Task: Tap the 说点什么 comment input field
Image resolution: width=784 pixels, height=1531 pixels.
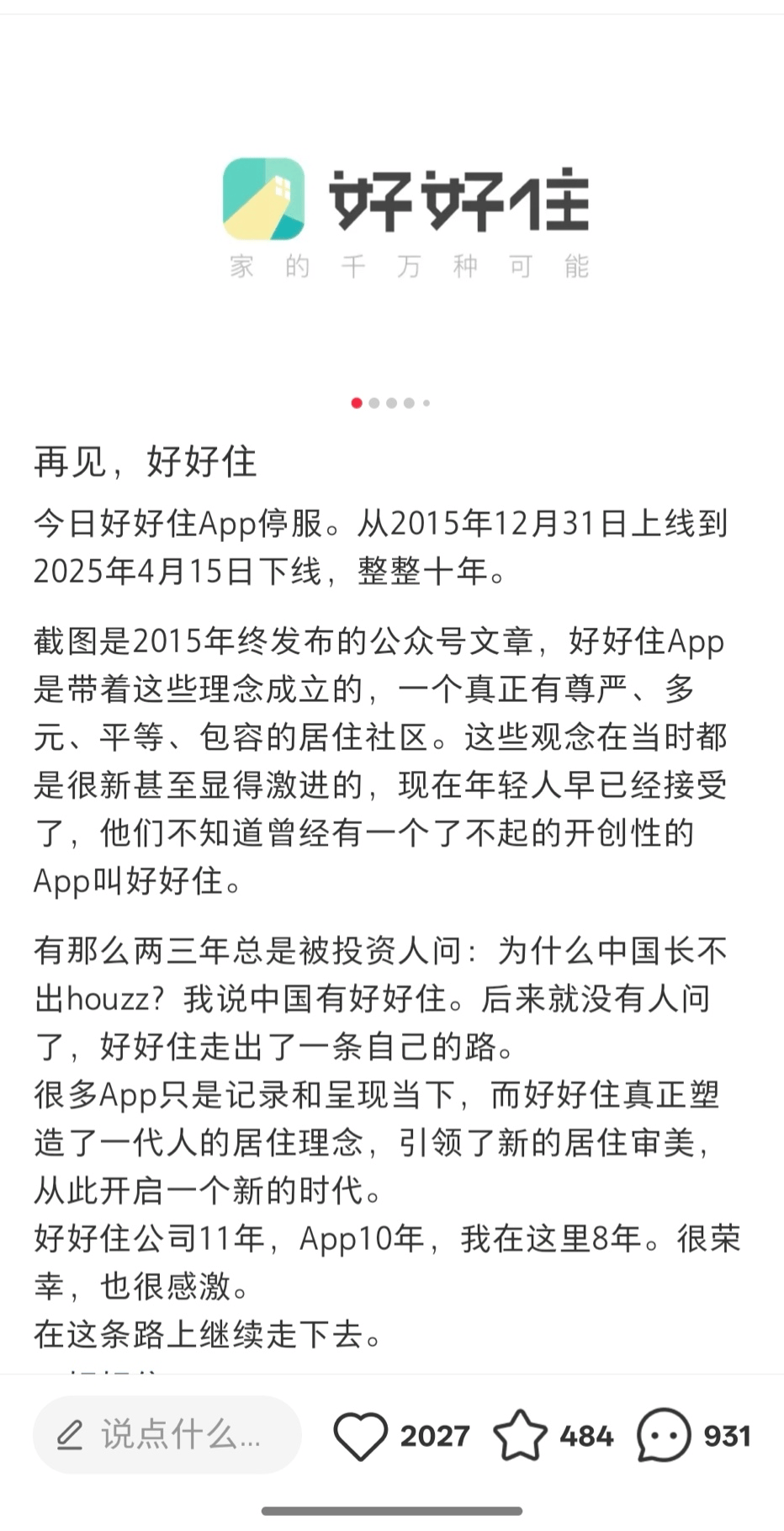Action: (167, 1435)
